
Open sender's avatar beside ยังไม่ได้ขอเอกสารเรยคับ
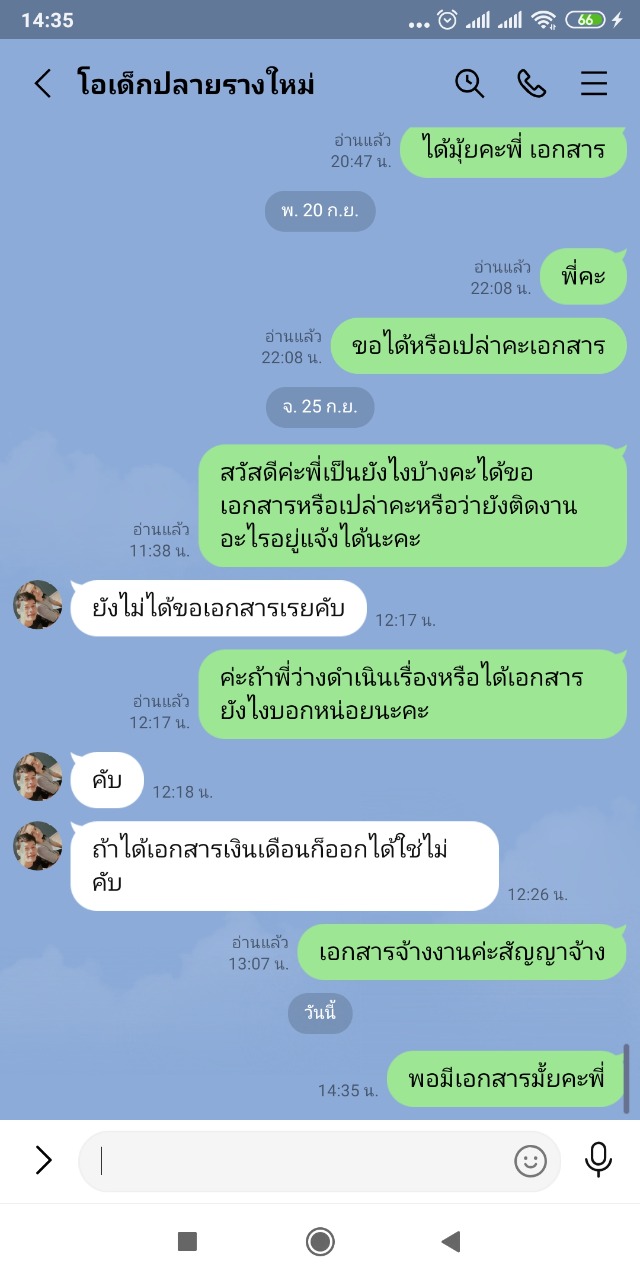[x=38, y=605]
